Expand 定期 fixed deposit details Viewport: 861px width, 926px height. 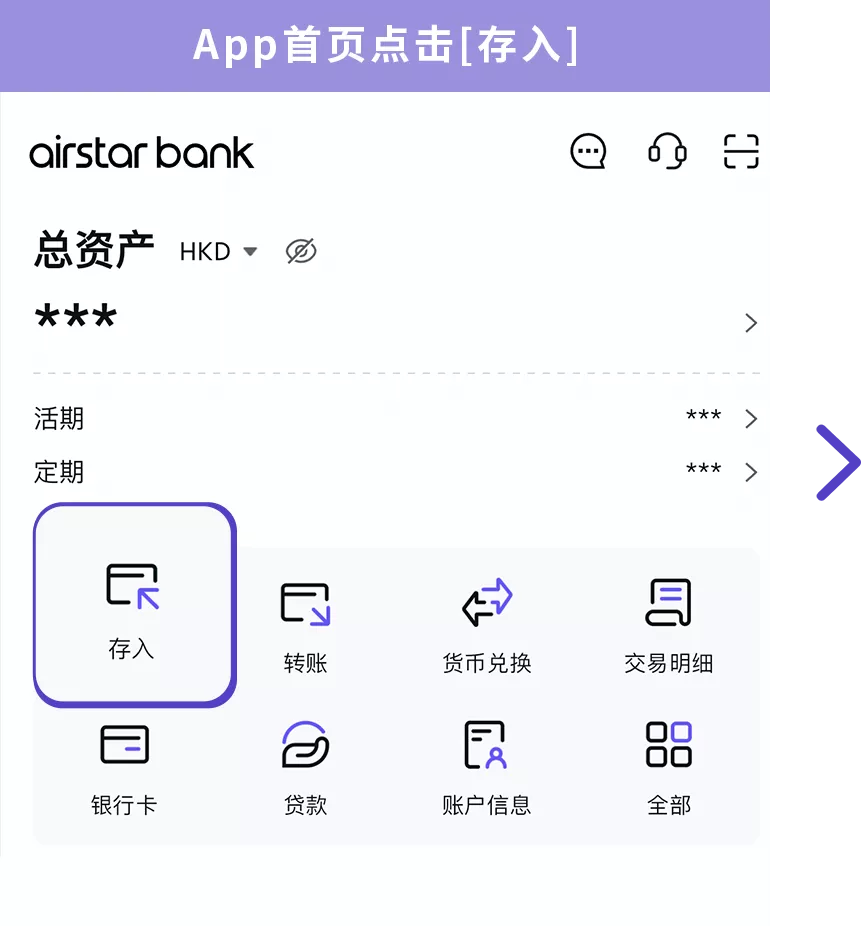751,472
